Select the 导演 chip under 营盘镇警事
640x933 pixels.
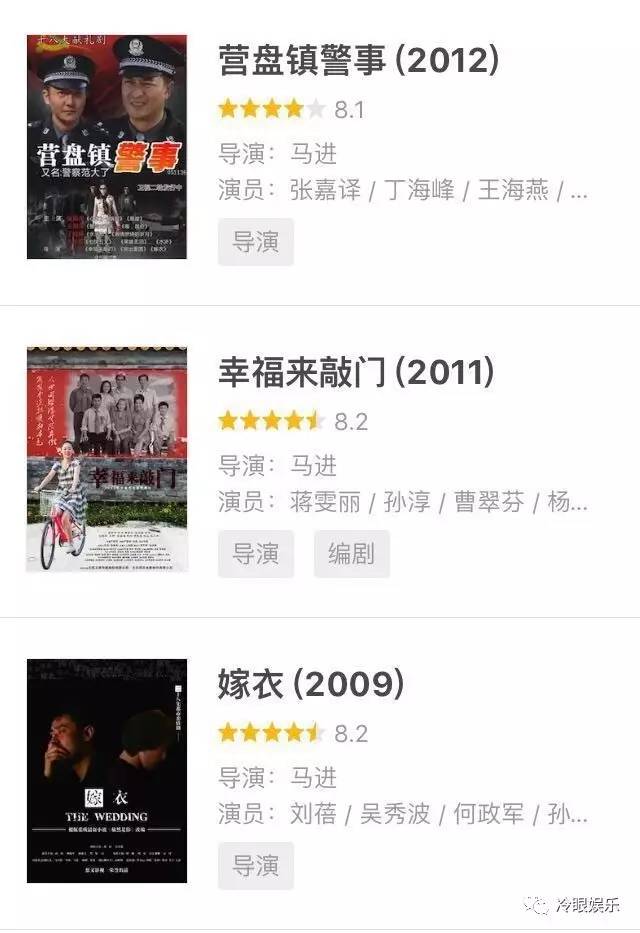pos(256,242)
